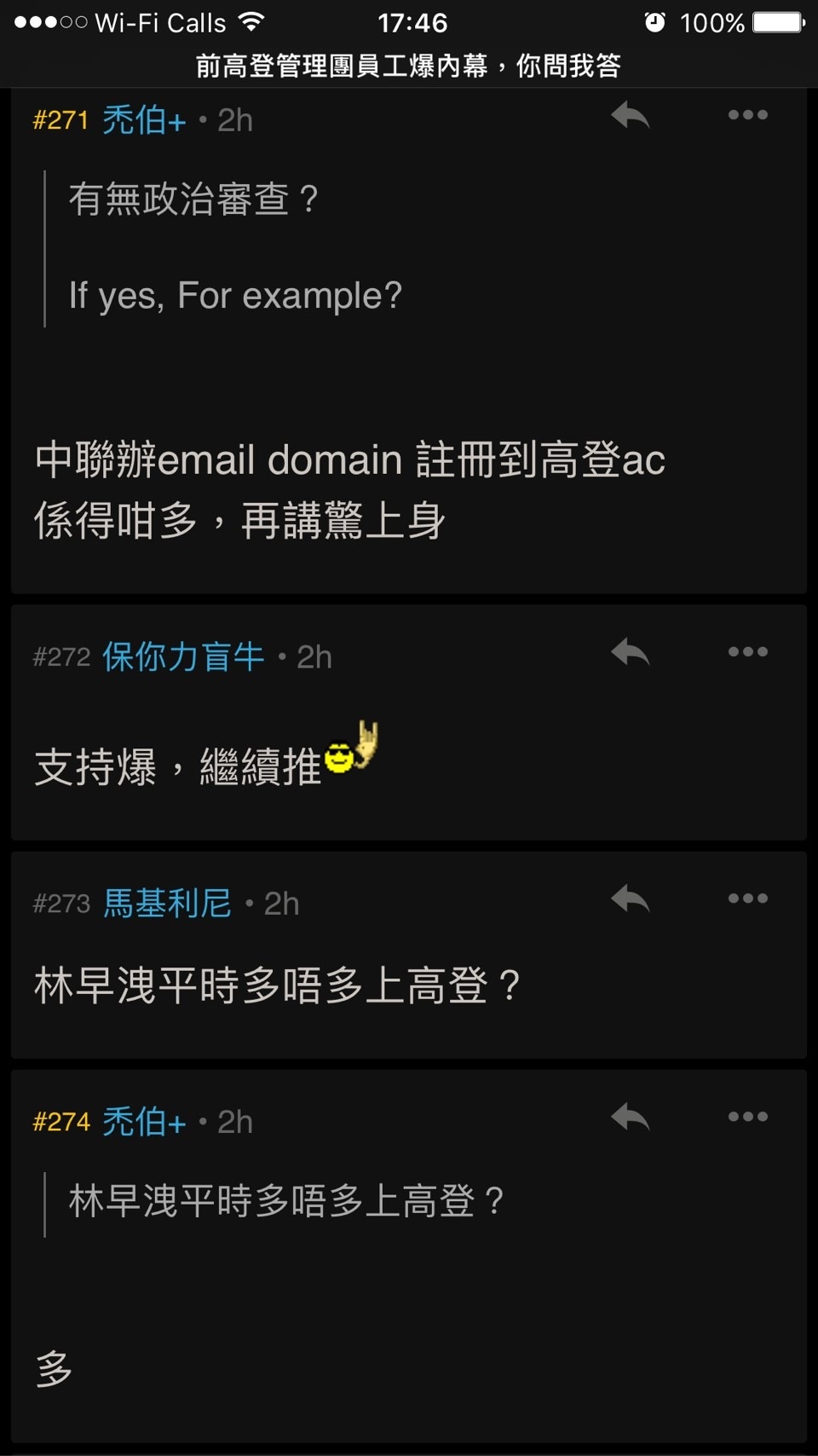Reply to comment #272 by 保你力盲牛
This screenshot has height=1456, width=818.
[630, 653]
